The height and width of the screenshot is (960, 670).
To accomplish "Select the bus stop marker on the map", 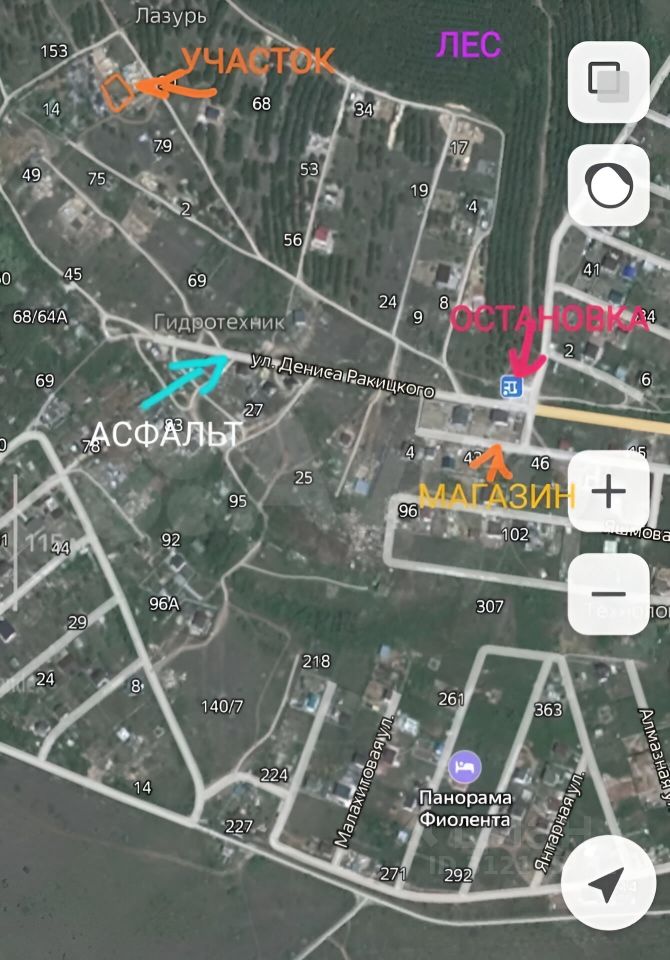I will coord(511,385).
